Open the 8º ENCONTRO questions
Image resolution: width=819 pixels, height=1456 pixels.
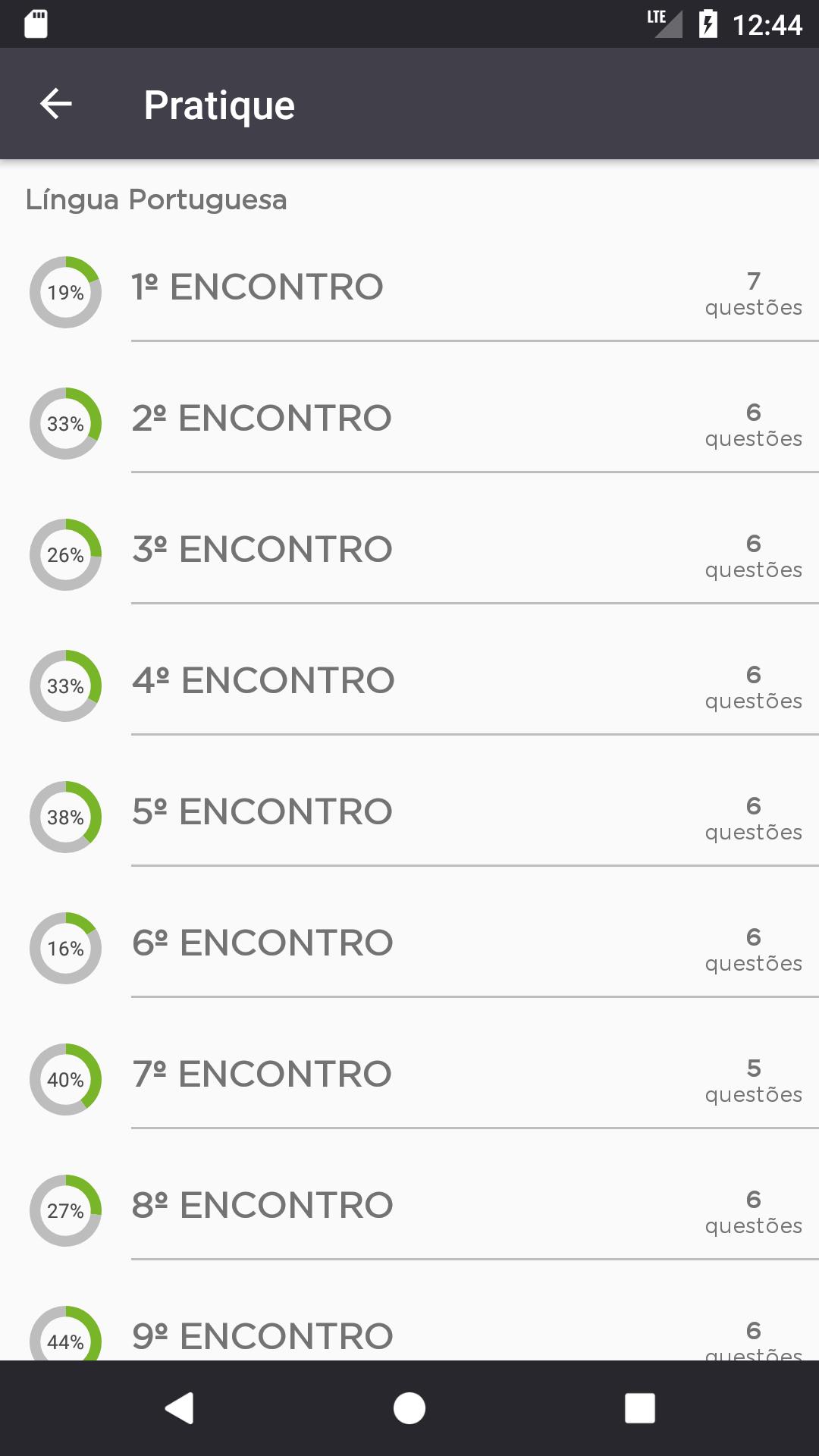409,1210
